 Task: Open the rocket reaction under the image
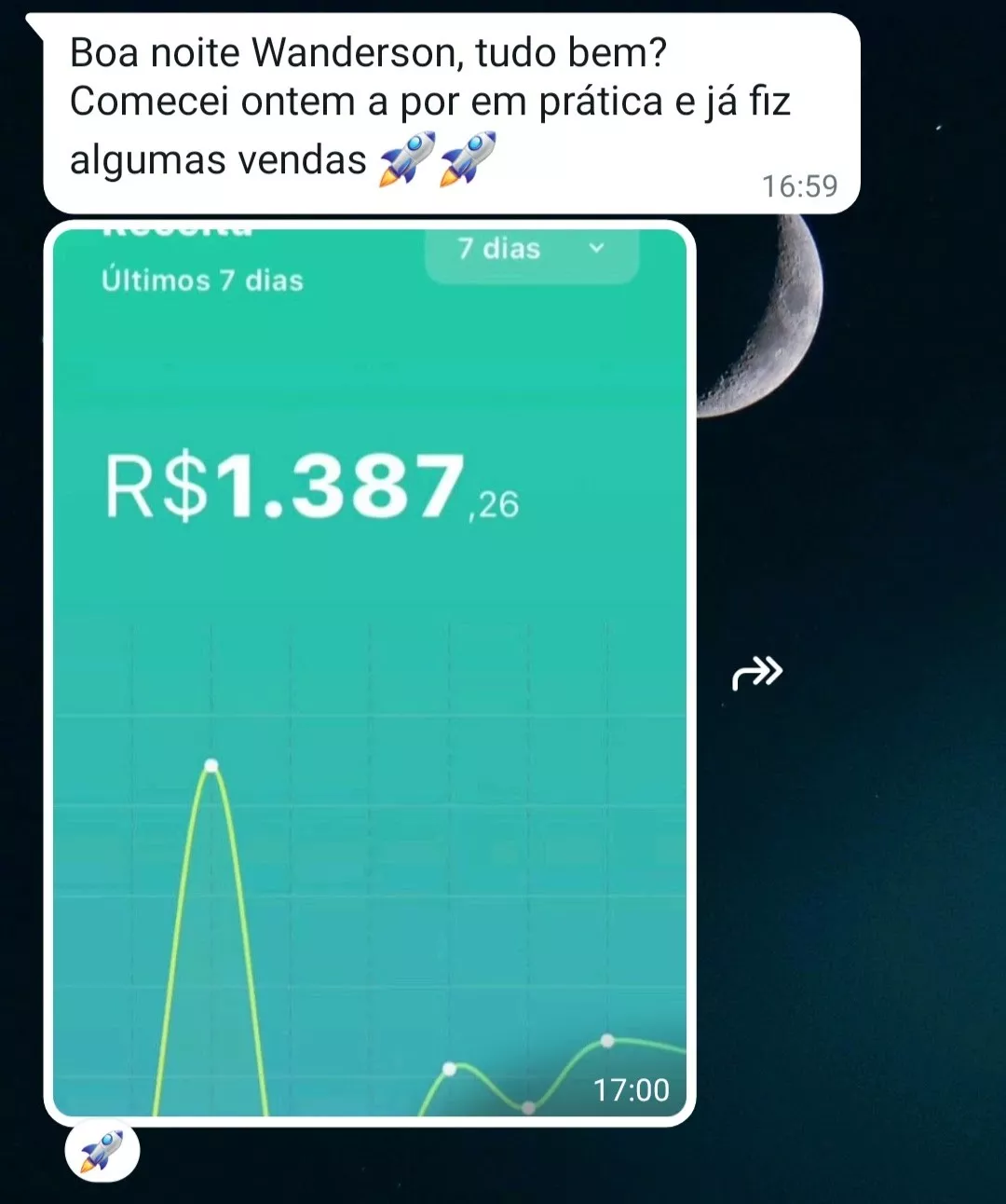[102, 1152]
